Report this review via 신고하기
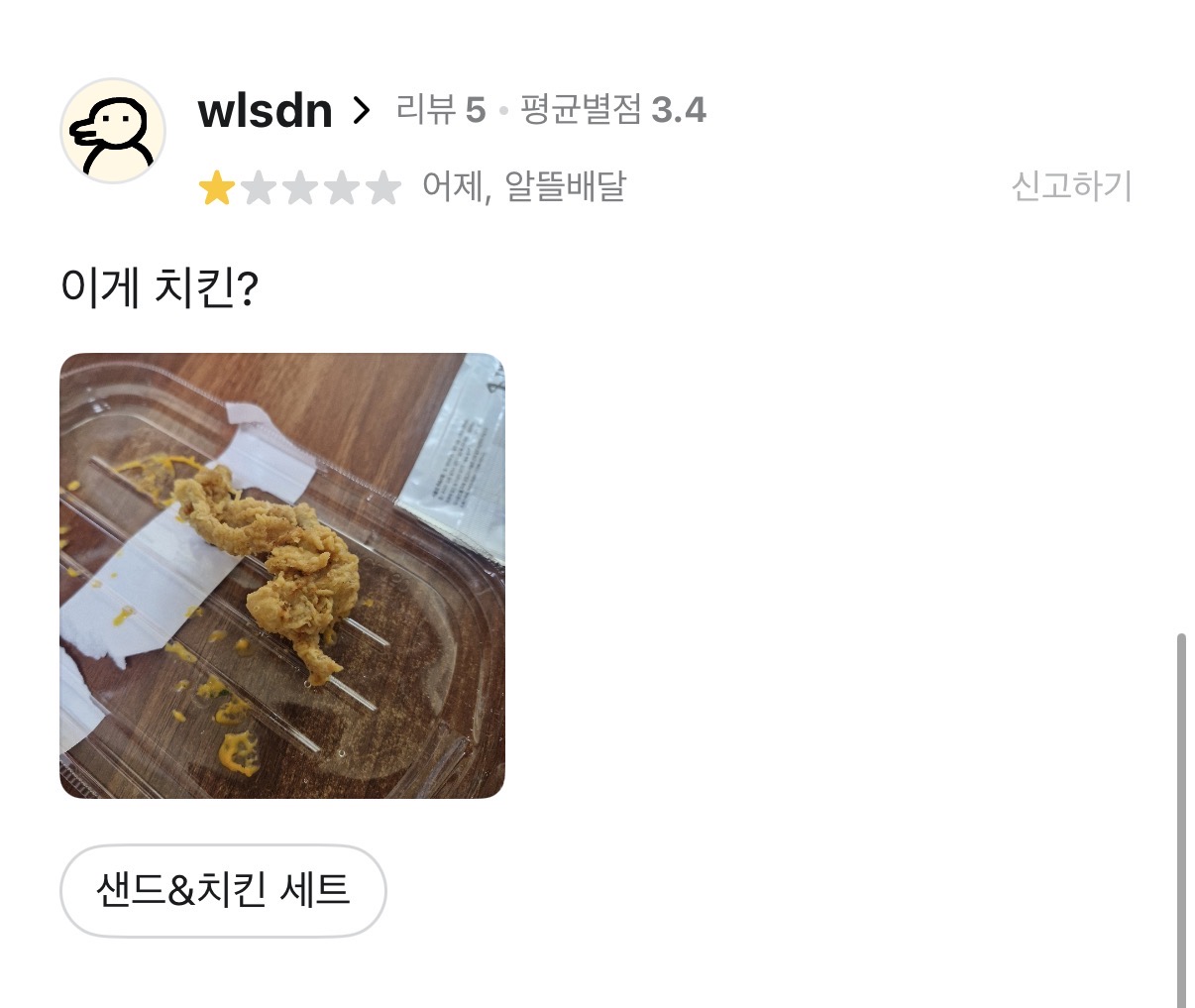 [1070, 185]
